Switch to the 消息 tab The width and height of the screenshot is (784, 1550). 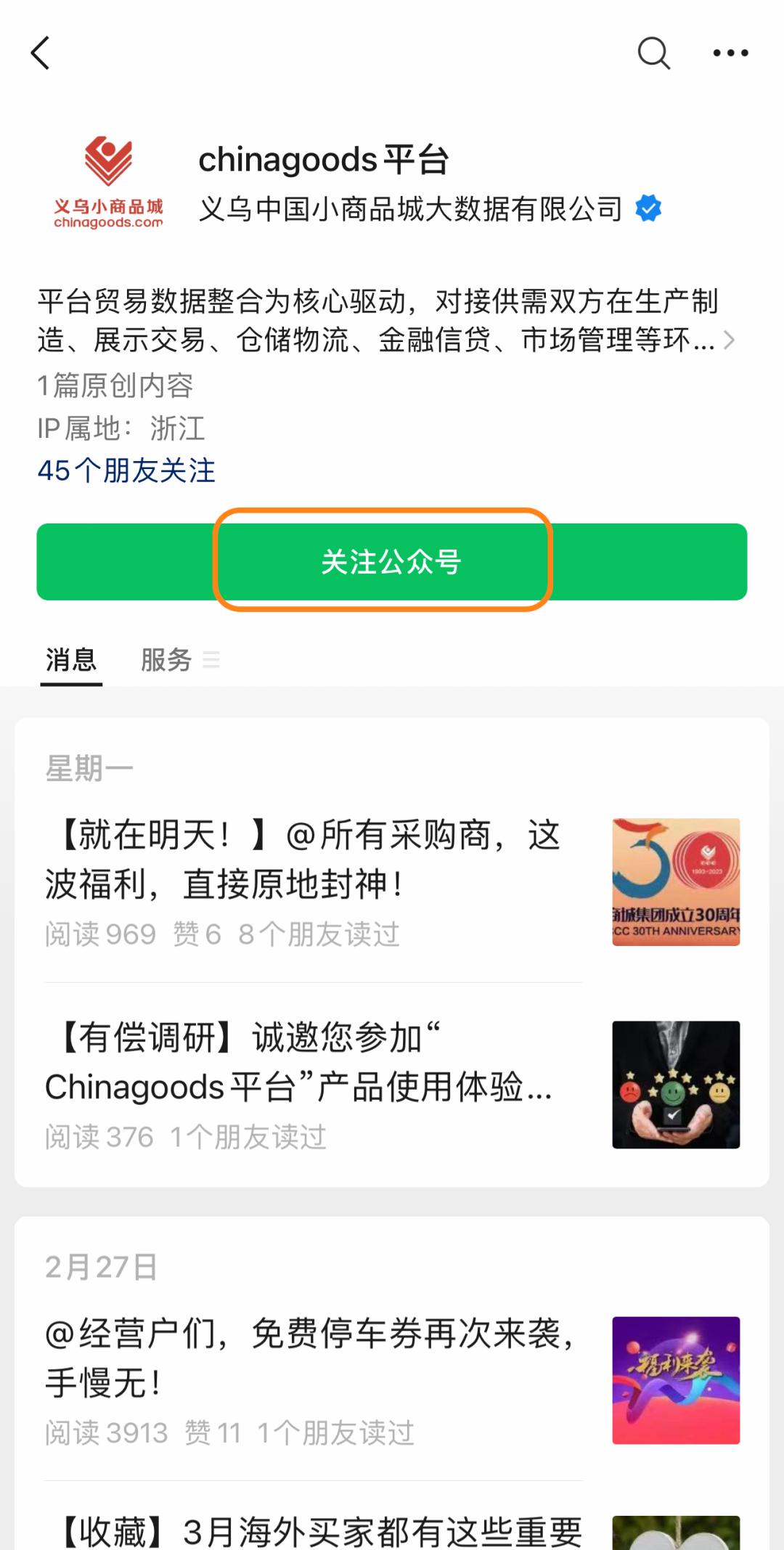[70, 659]
